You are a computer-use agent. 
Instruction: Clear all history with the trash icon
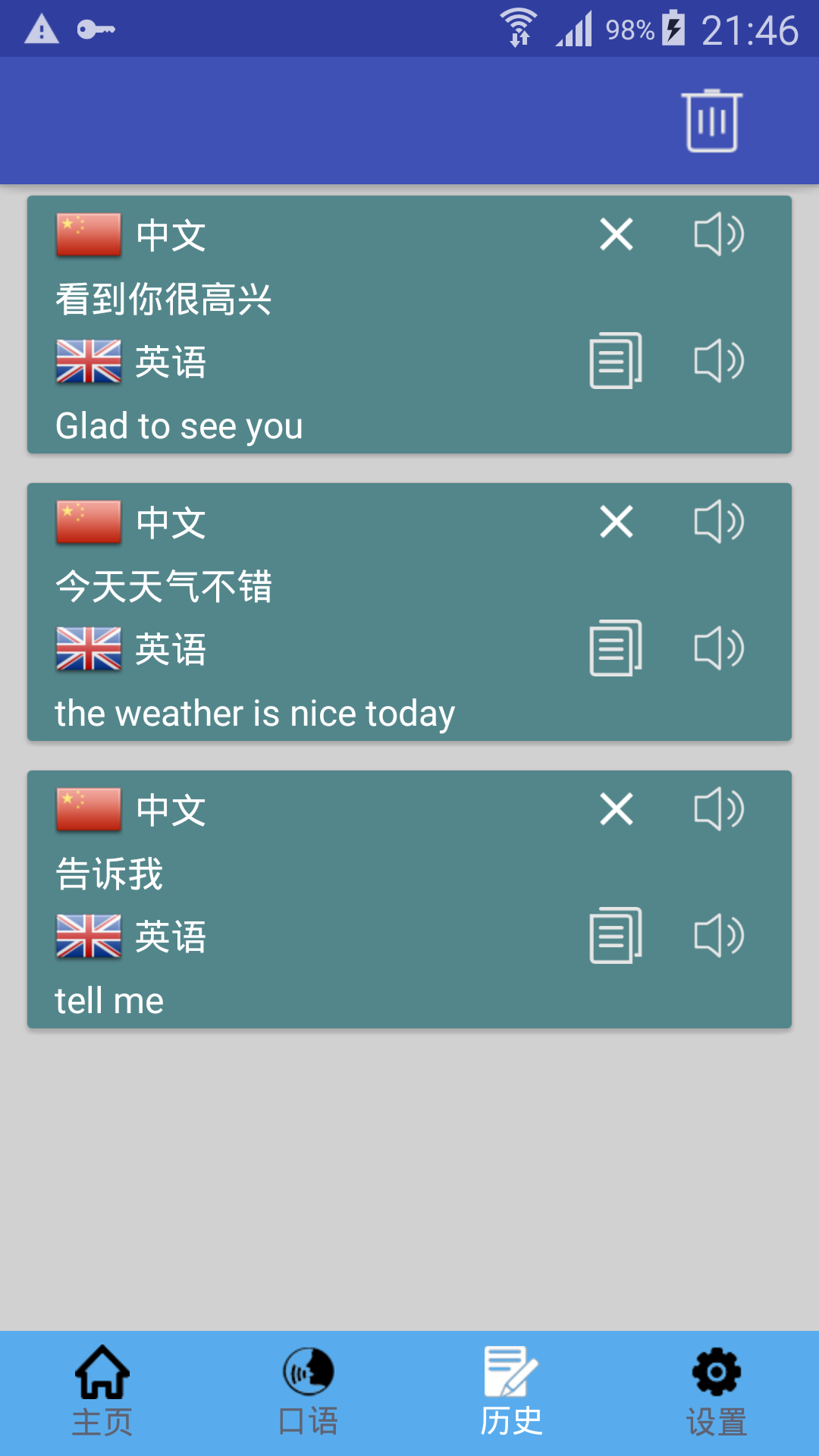coord(711,121)
